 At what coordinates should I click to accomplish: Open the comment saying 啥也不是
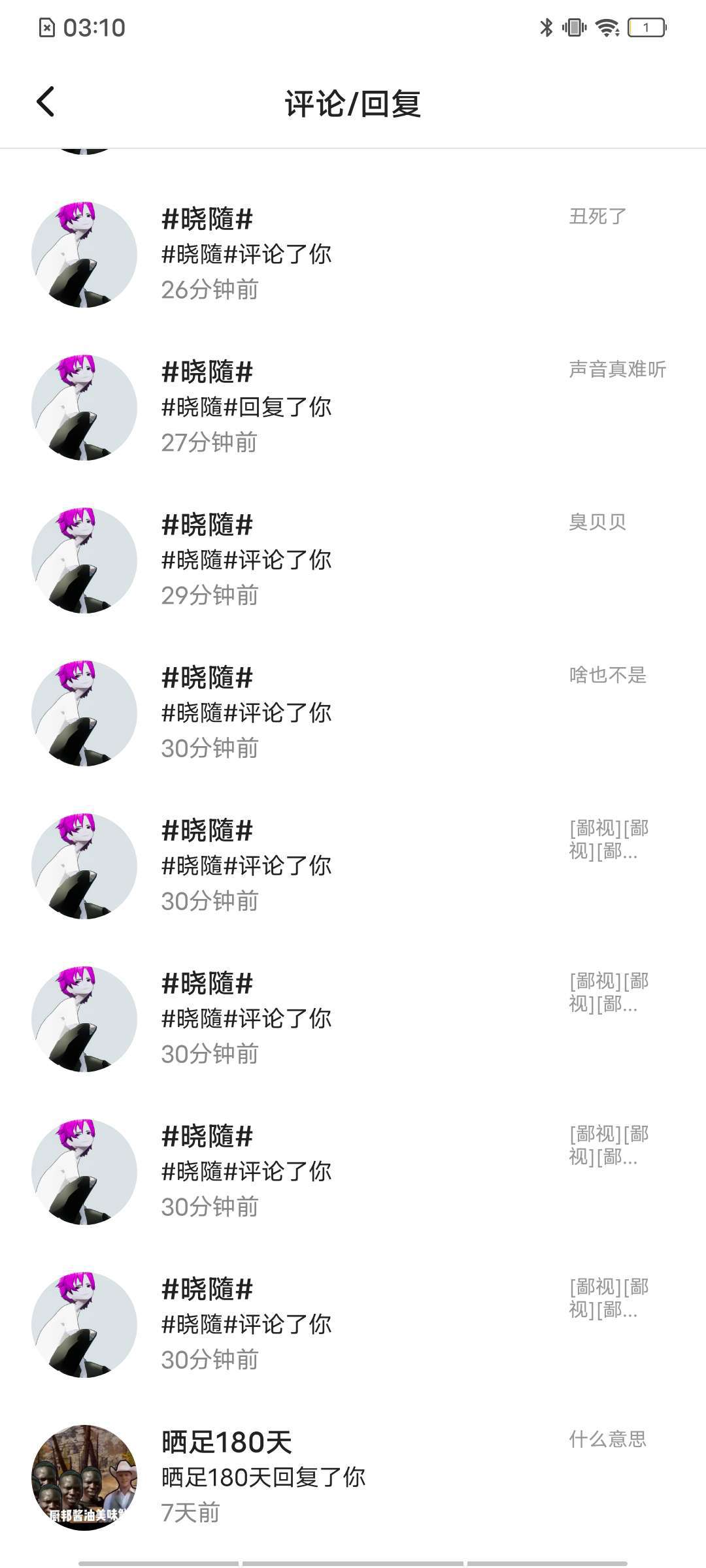(x=607, y=675)
